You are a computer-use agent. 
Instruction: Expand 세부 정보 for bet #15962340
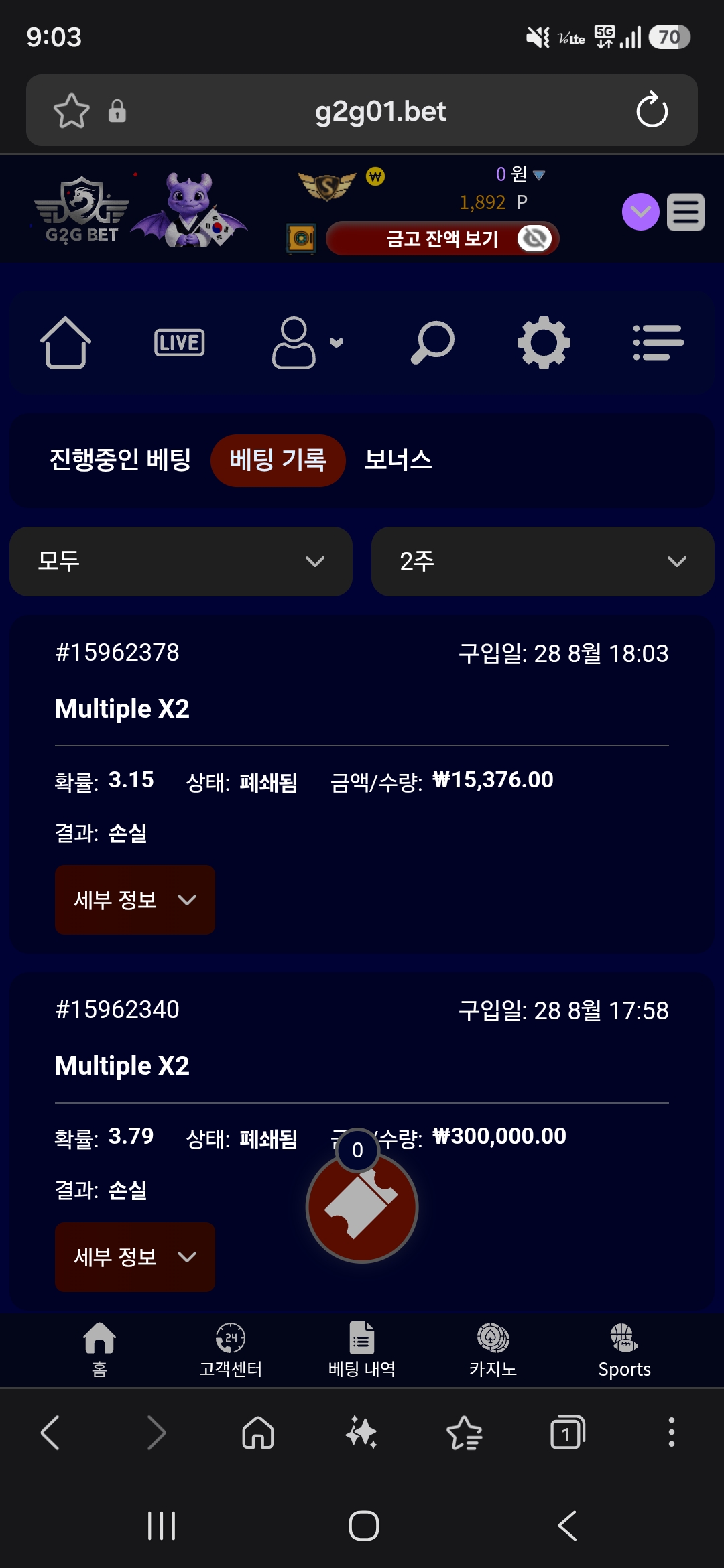[135, 1257]
